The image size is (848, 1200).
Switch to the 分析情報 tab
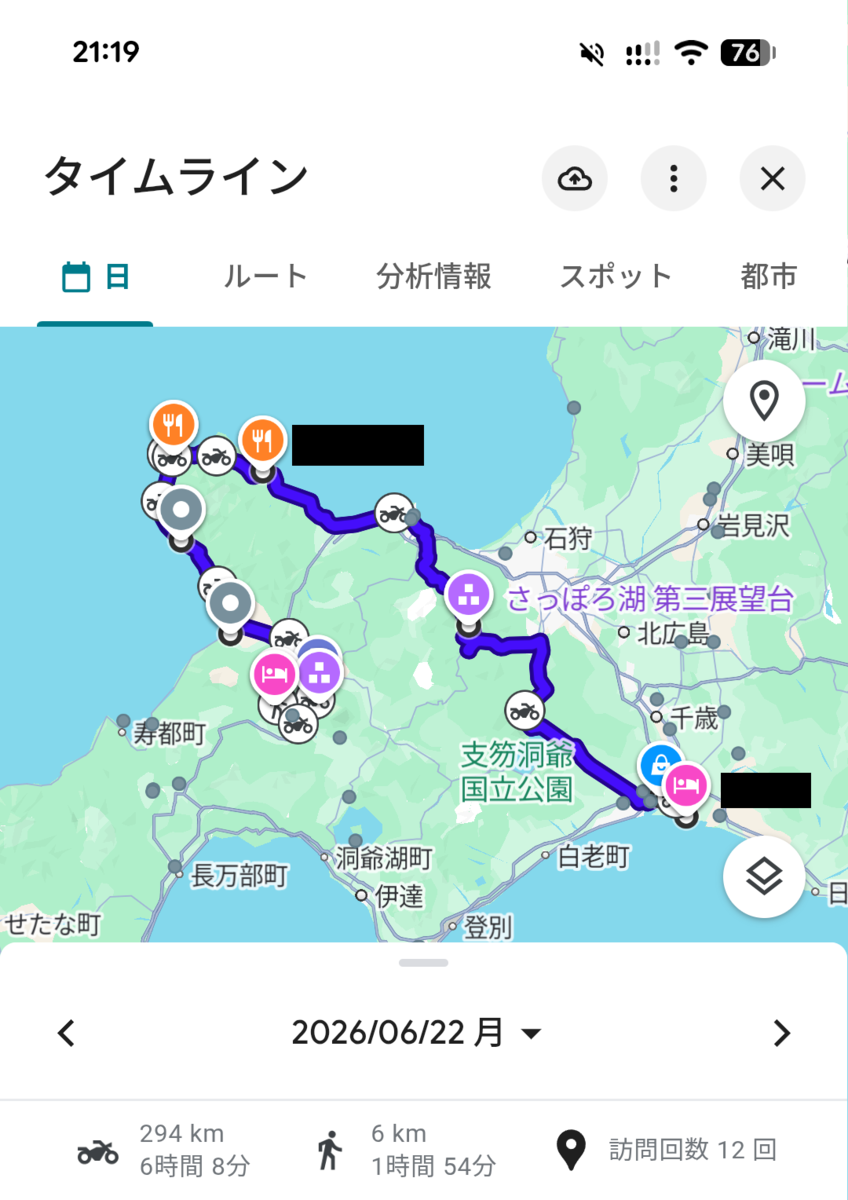[434, 277]
